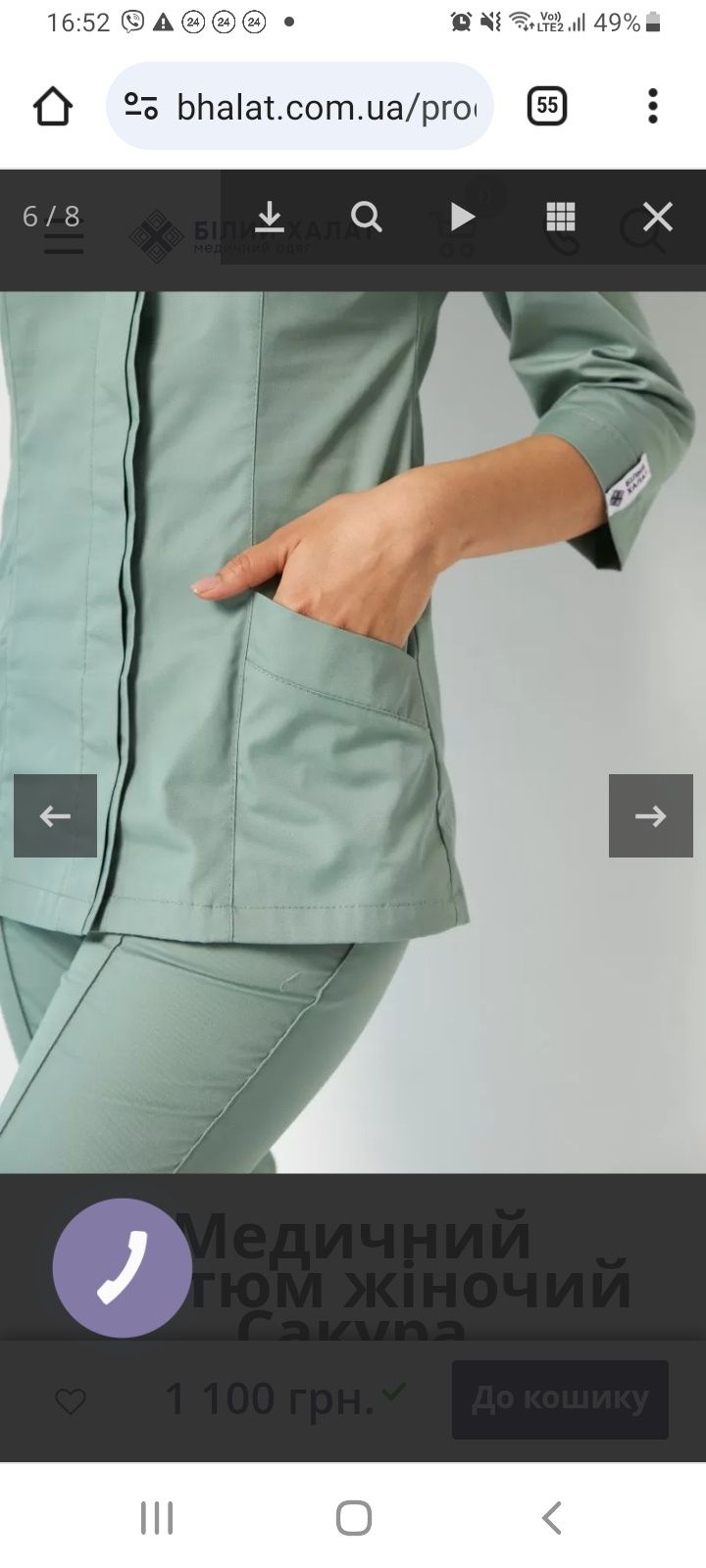Open the browser home page

coord(53,106)
